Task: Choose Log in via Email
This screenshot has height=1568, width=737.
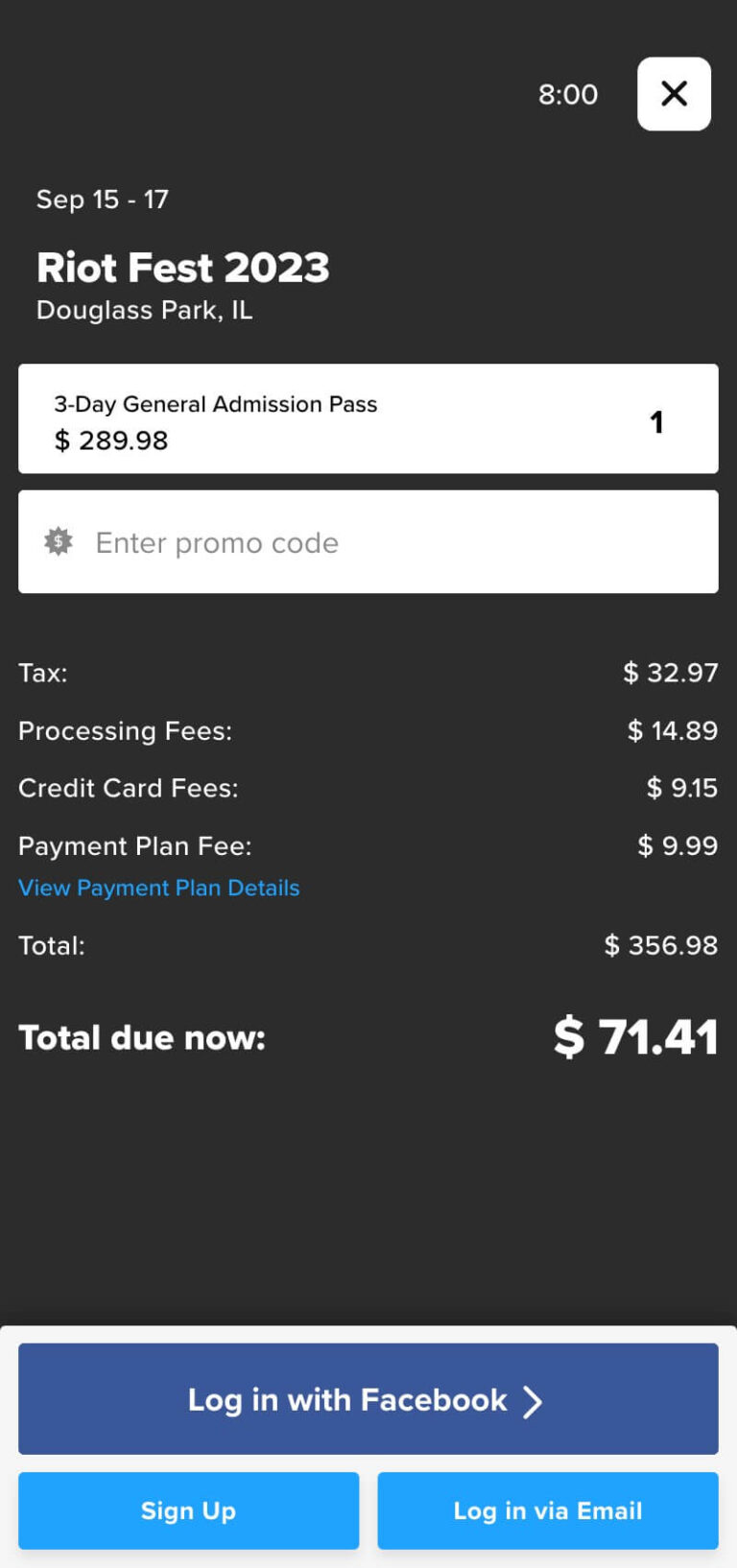Action: tap(547, 1509)
